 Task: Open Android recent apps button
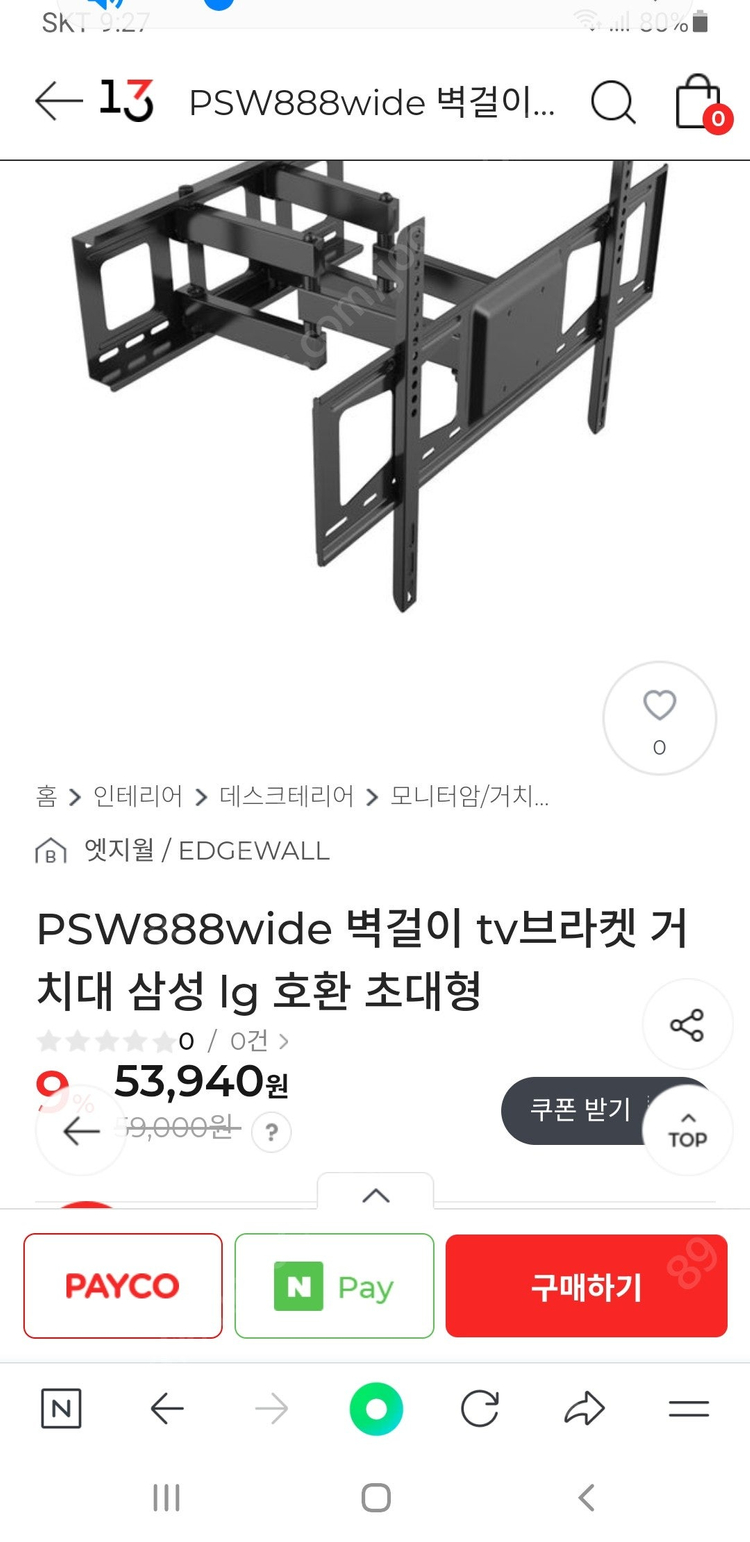click(x=166, y=1498)
